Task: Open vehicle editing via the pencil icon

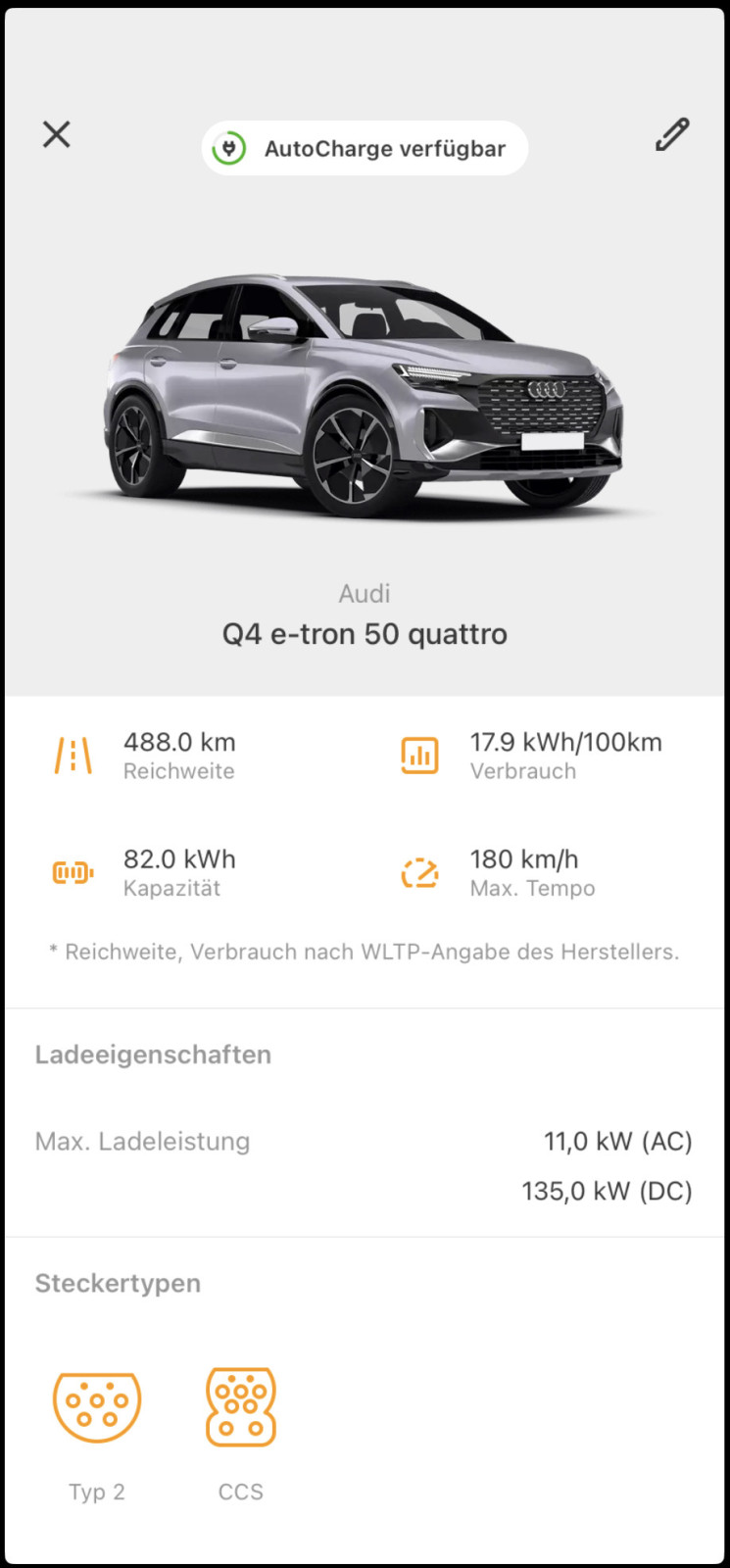Action: point(671,134)
